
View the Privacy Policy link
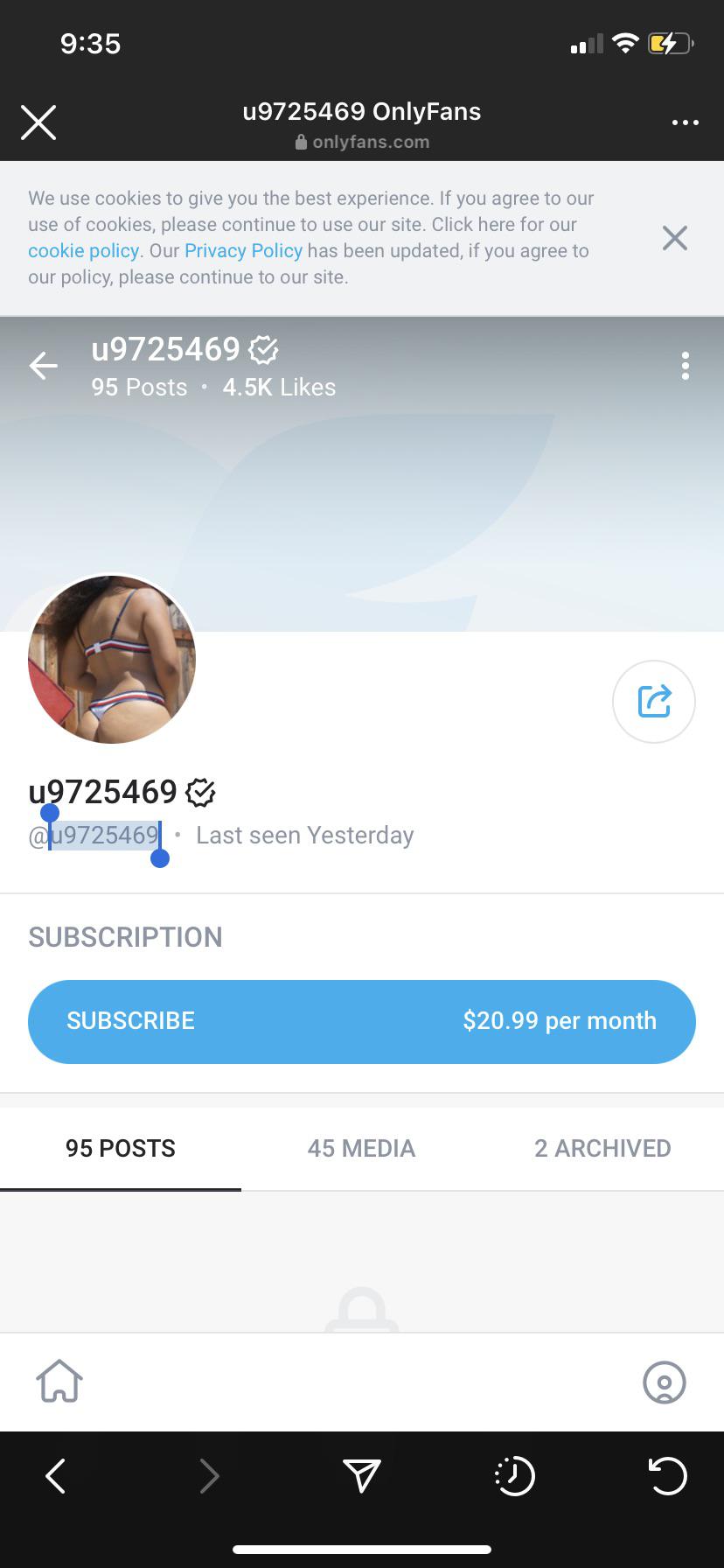coord(243,251)
